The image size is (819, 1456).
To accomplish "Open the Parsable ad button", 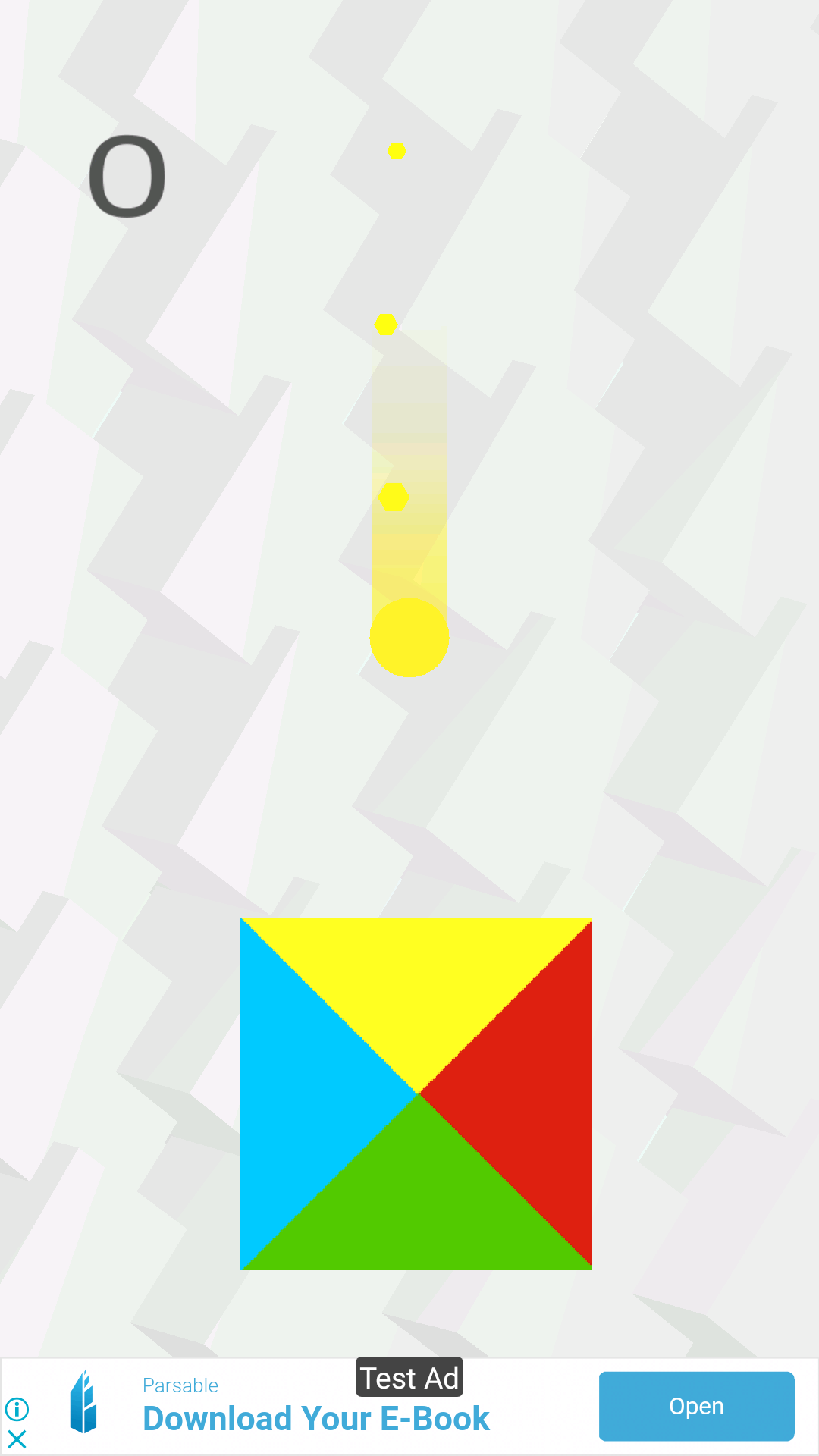I will [696, 1406].
